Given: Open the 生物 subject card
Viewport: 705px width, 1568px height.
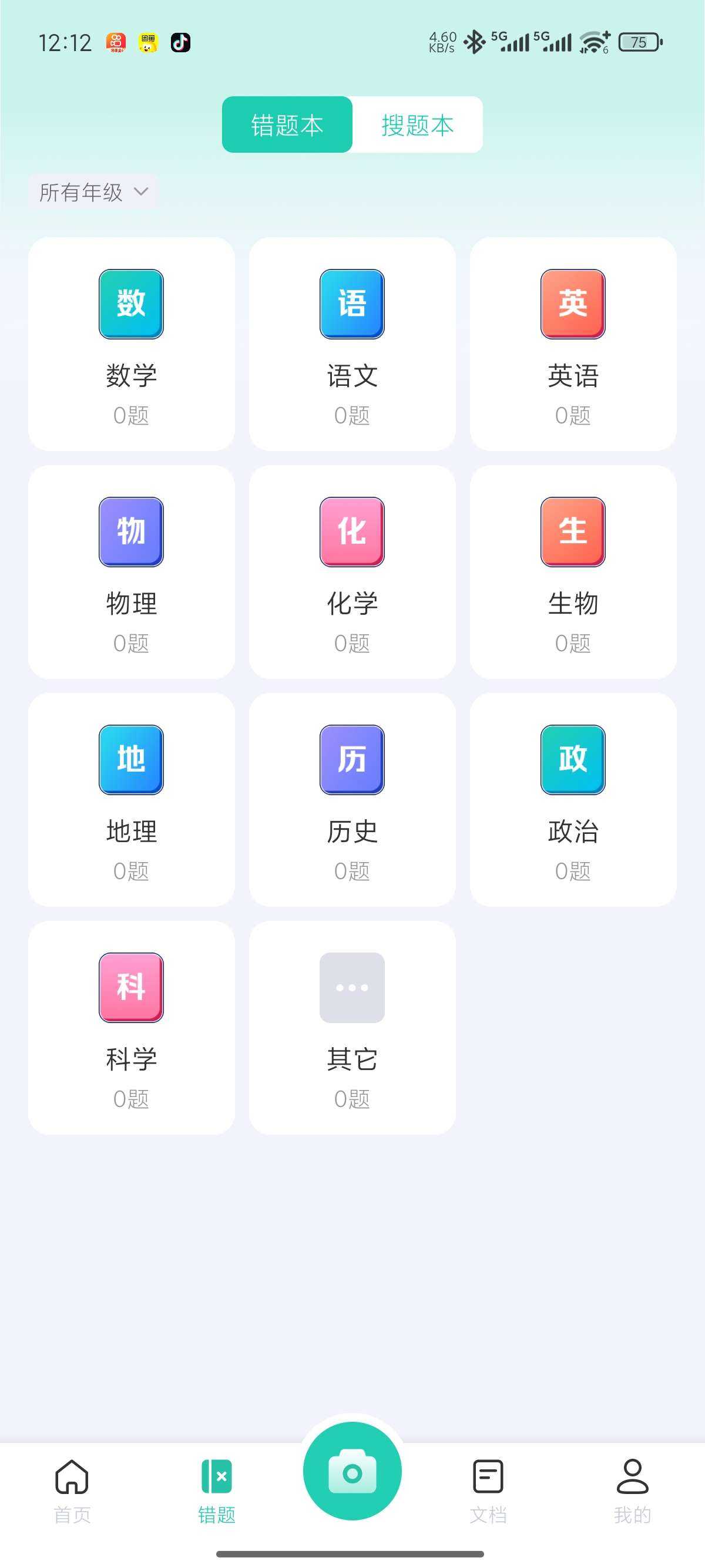Looking at the screenshot, I should click(573, 571).
